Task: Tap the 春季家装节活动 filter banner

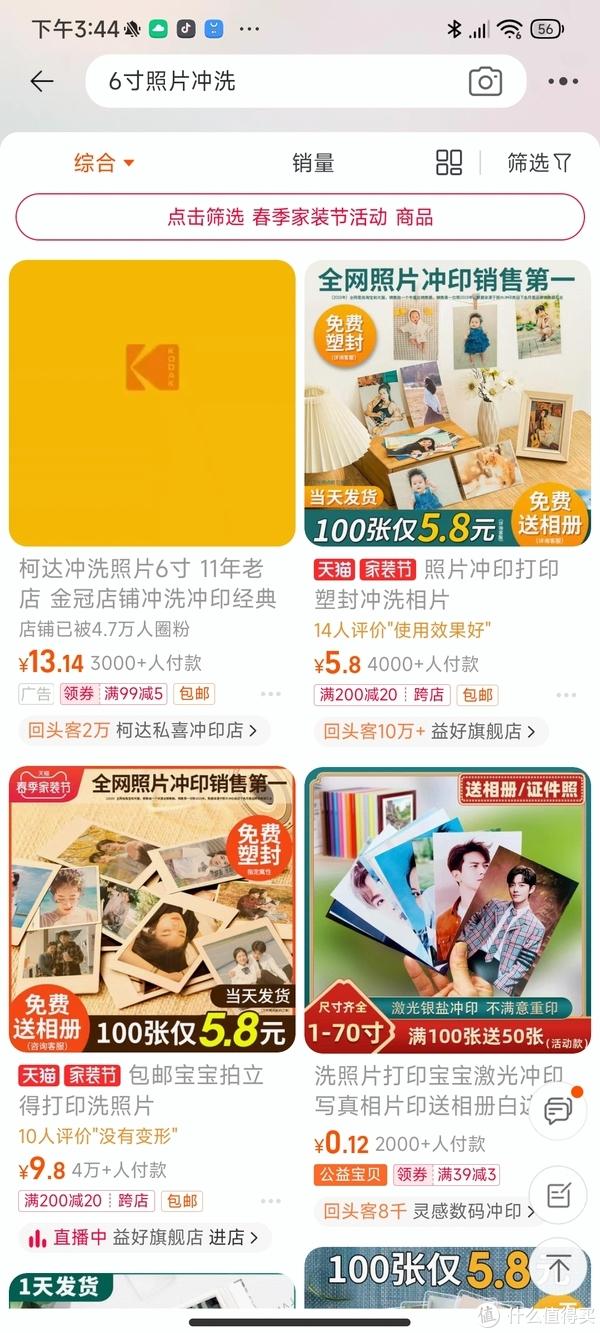Action: click(x=300, y=217)
